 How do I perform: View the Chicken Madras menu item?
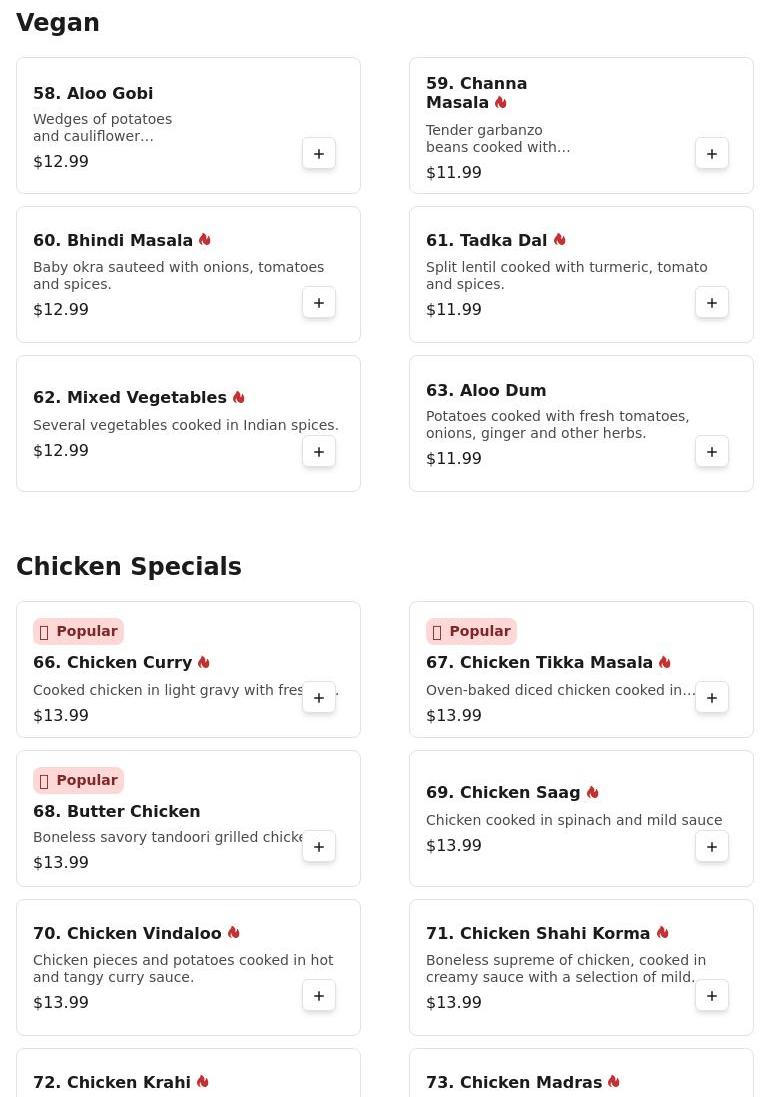point(516,1082)
